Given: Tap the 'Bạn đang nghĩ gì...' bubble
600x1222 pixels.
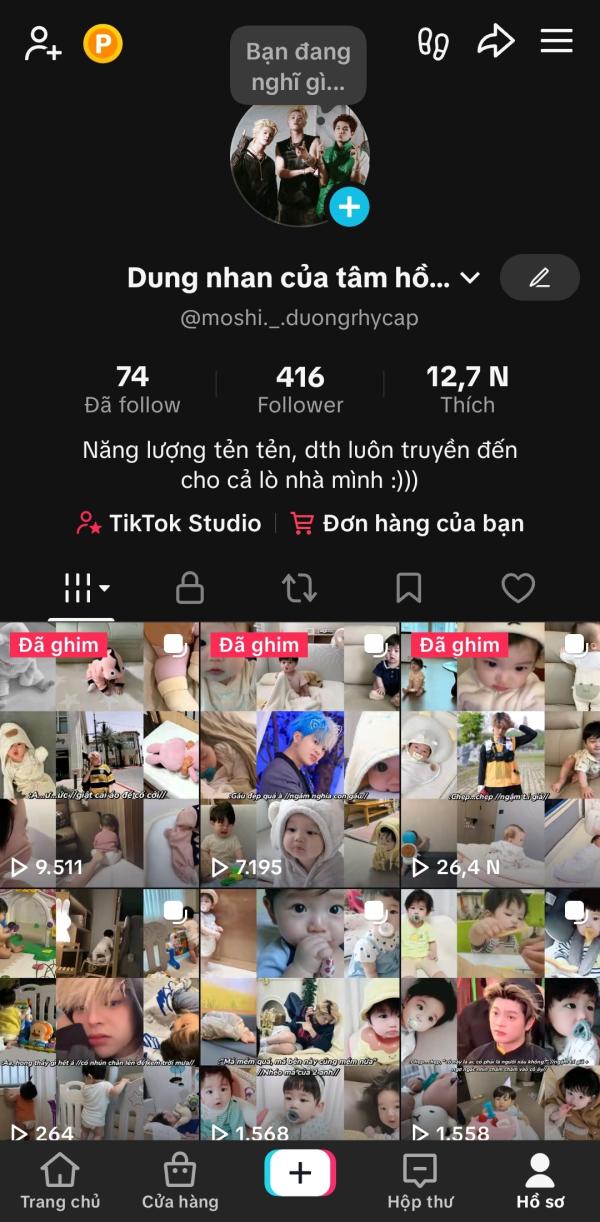Looking at the screenshot, I should coord(298,66).
